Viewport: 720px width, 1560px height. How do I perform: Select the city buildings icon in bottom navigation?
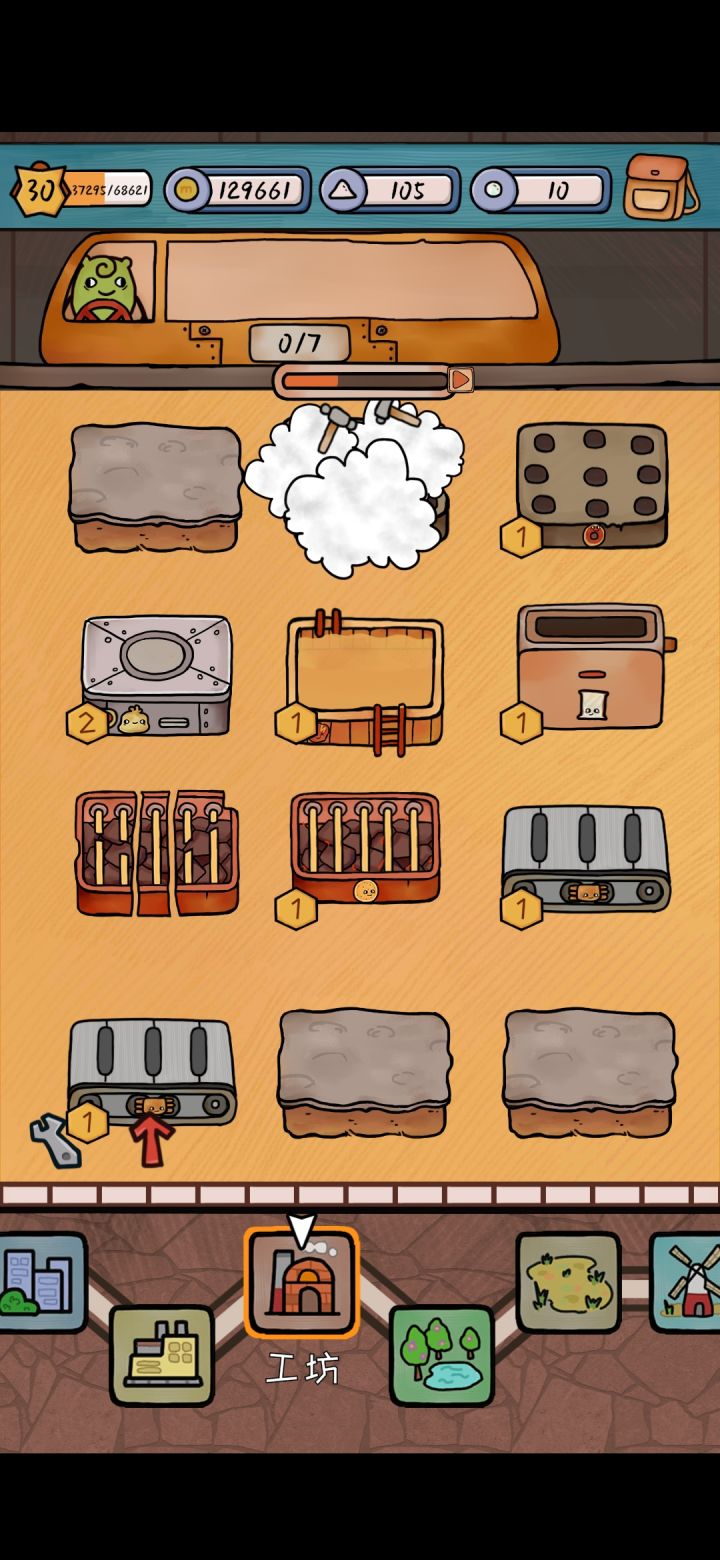click(x=38, y=1283)
